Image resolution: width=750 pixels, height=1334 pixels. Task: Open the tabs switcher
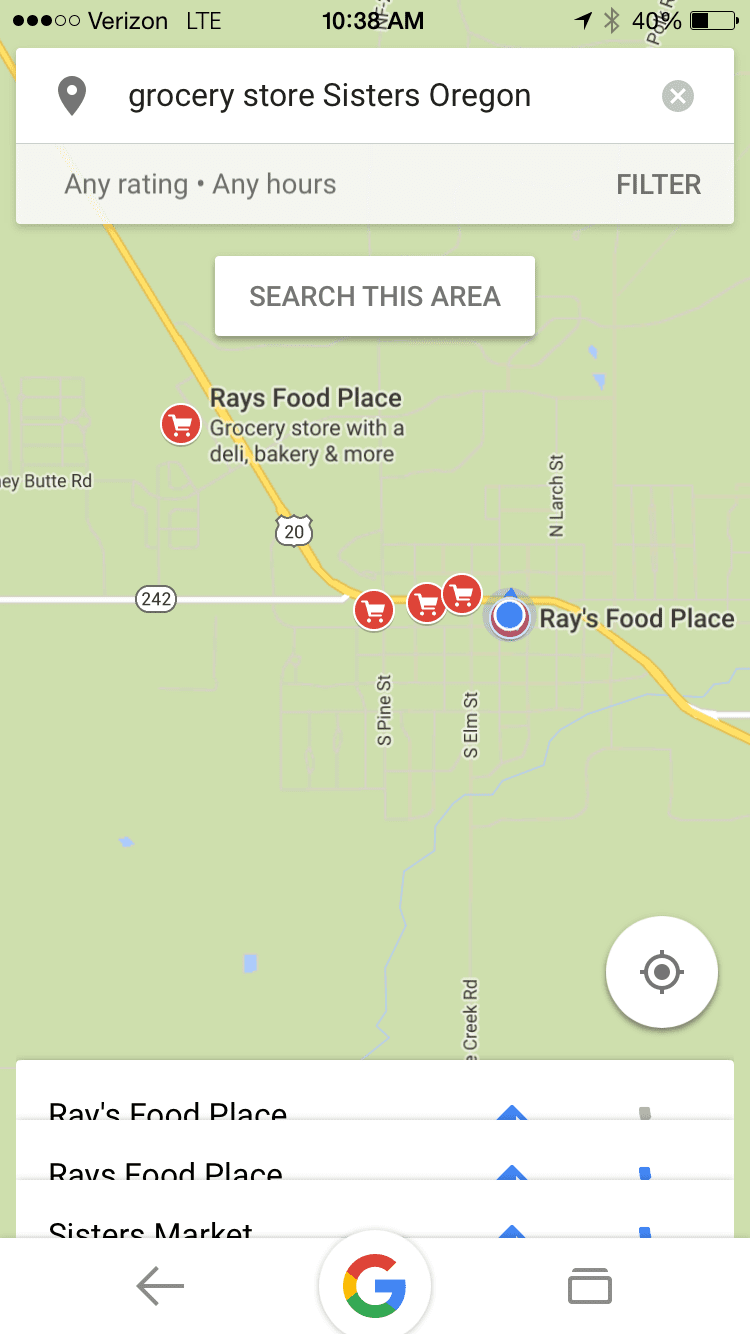pos(589,1286)
